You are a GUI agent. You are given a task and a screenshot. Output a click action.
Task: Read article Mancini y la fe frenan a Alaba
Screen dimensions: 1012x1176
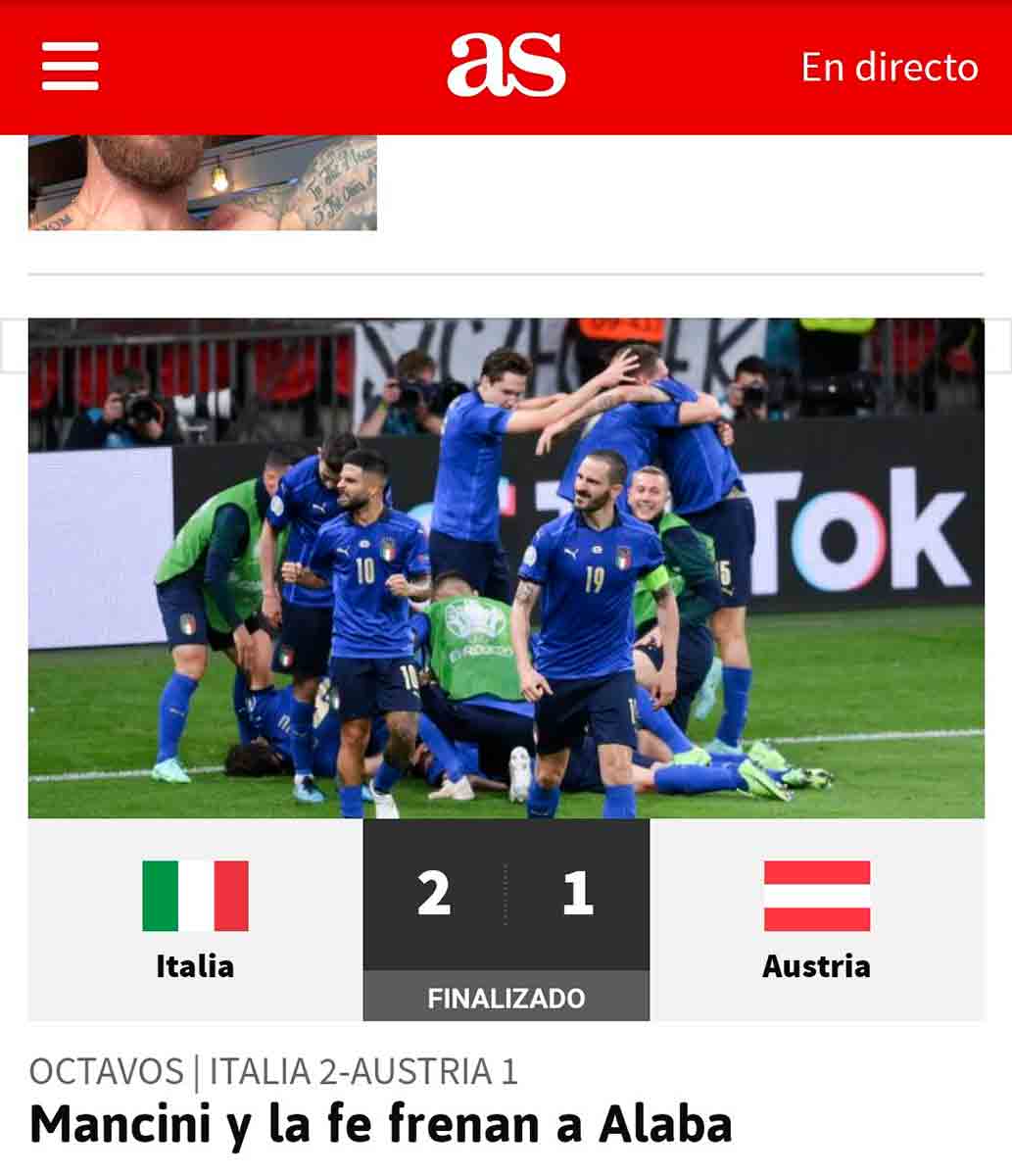tap(381, 1124)
